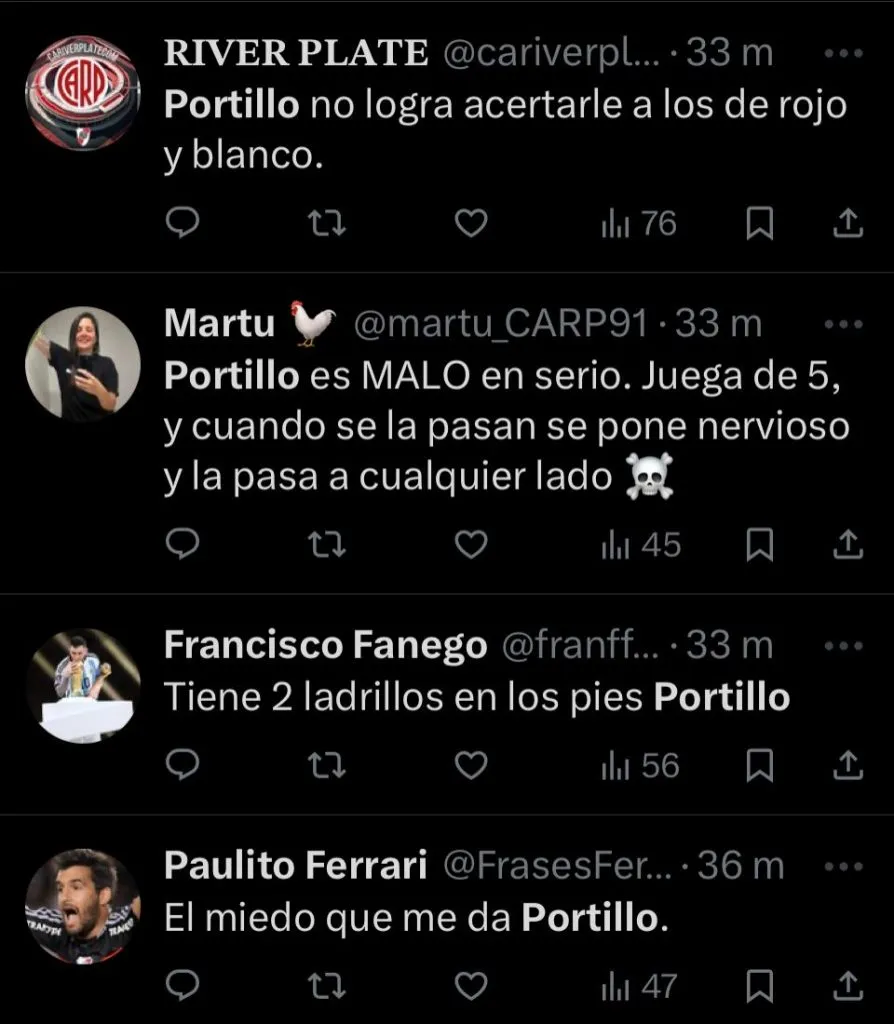The image size is (894, 1024).
Task: Open overflow menu on RIVER PLATE's tweet
Action: (x=845, y=53)
